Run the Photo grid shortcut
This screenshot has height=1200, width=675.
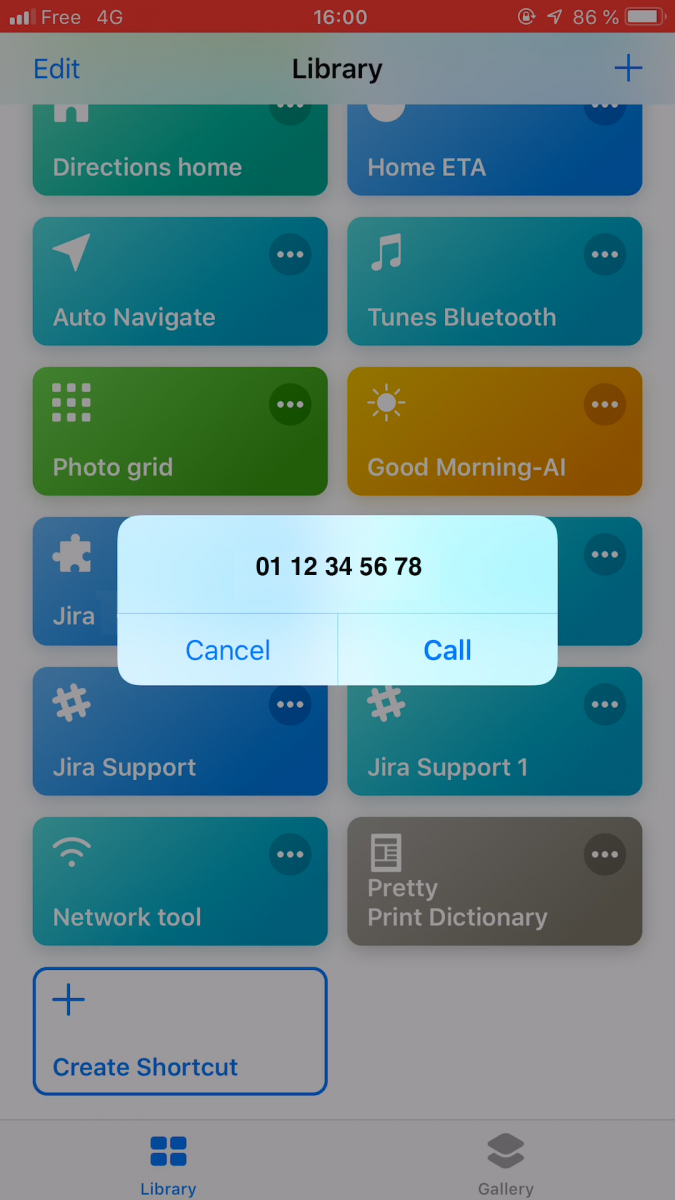click(x=180, y=431)
